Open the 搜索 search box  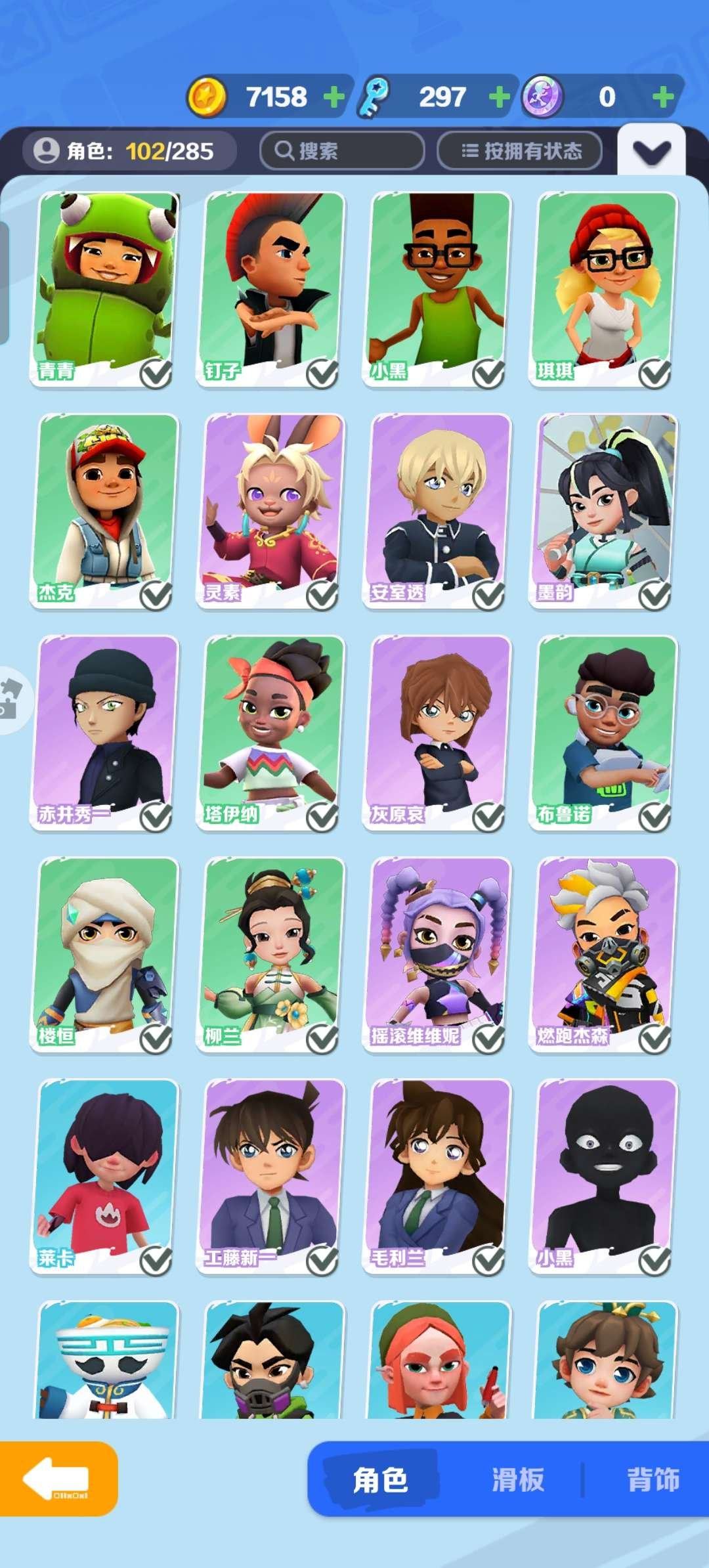(342, 151)
